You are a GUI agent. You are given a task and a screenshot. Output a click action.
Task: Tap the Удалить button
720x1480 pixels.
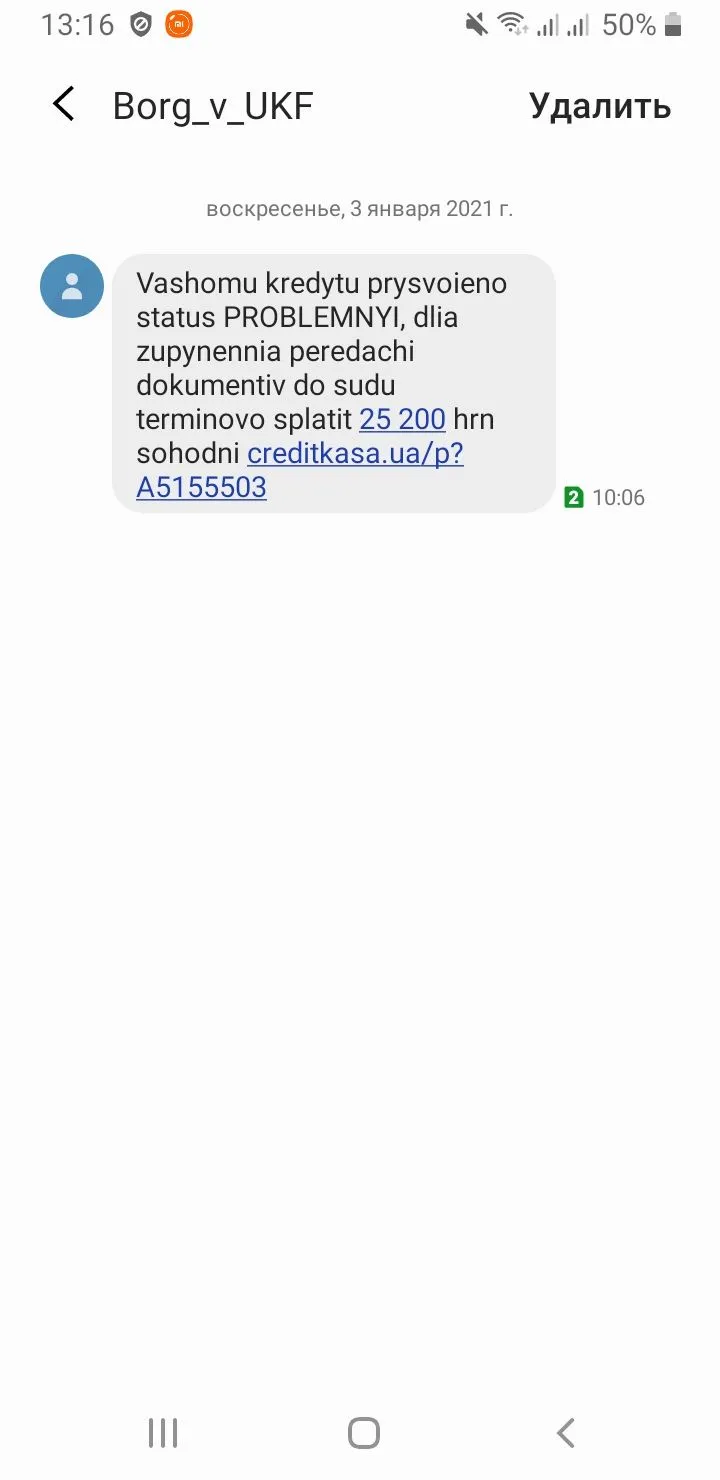tap(599, 106)
